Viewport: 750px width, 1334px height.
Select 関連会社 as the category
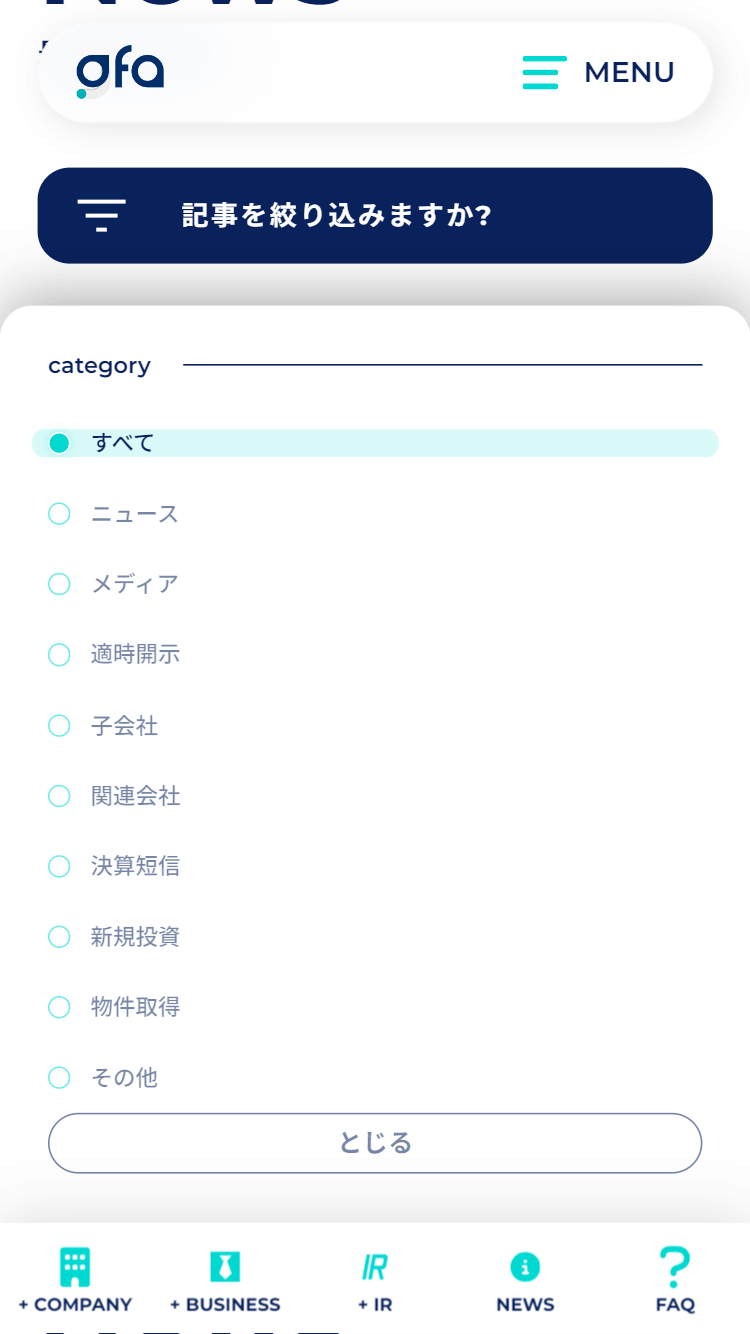pyautogui.click(x=114, y=796)
